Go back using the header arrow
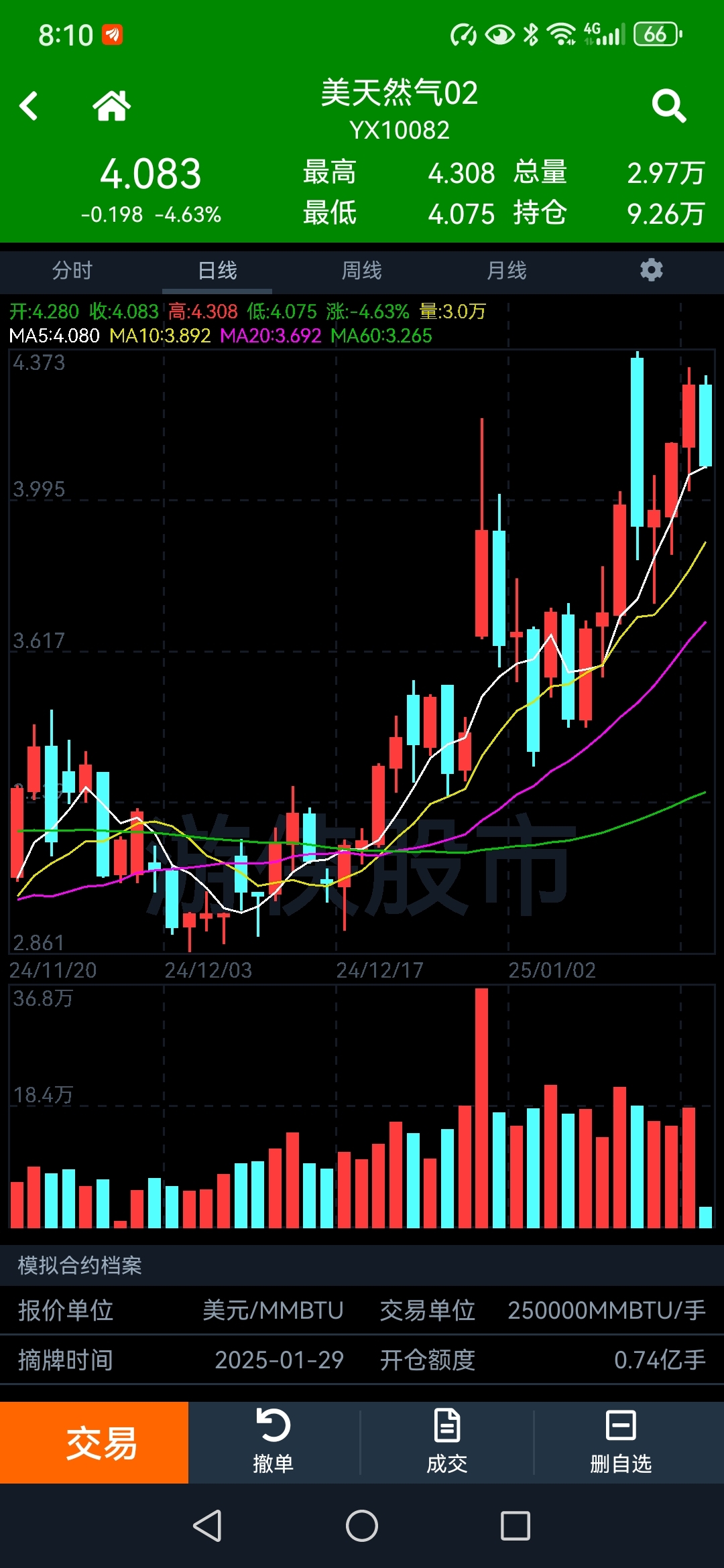The image size is (724, 1568). pyautogui.click(x=28, y=106)
